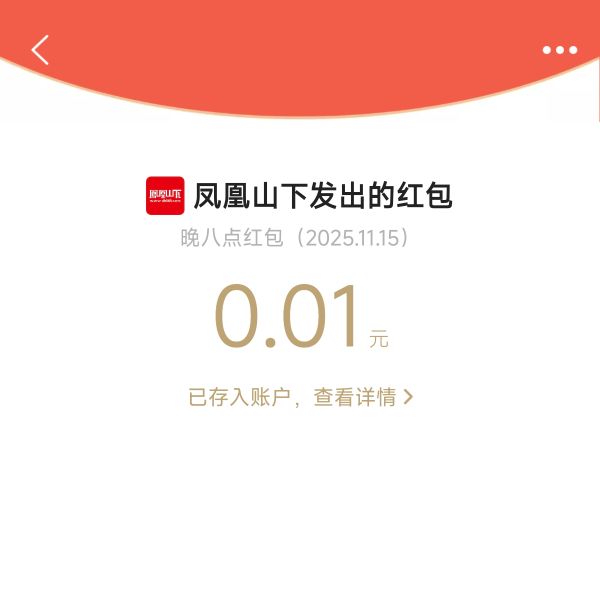This screenshot has width=600, height=609.
Task: Open the three-dot overflow menu
Action: [x=559, y=50]
